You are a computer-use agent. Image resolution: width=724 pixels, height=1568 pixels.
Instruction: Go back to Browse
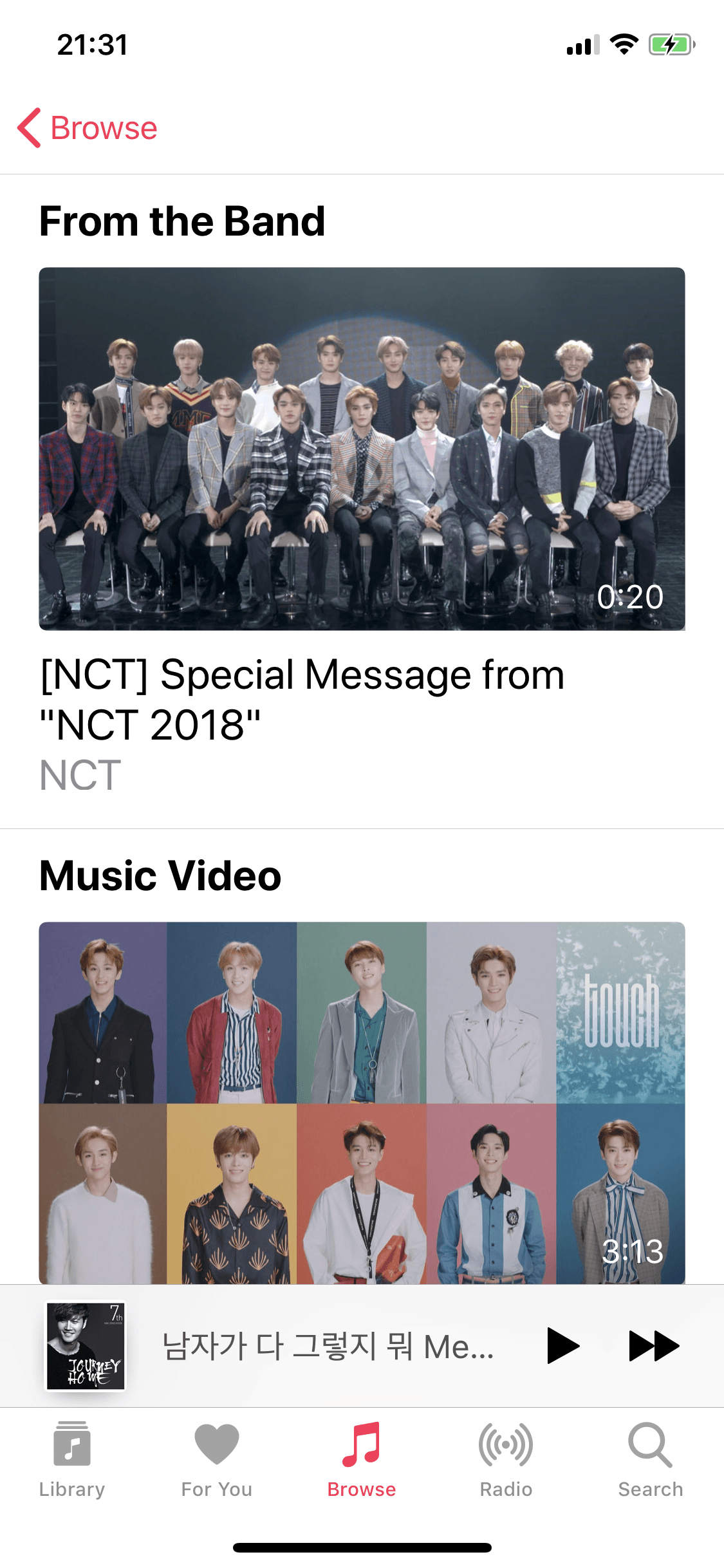click(x=88, y=127)
